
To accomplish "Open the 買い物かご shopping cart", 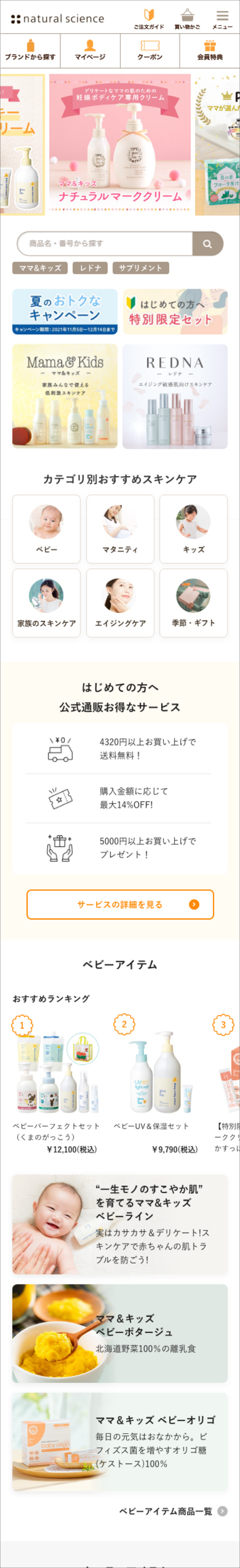I will click(187, 19).
